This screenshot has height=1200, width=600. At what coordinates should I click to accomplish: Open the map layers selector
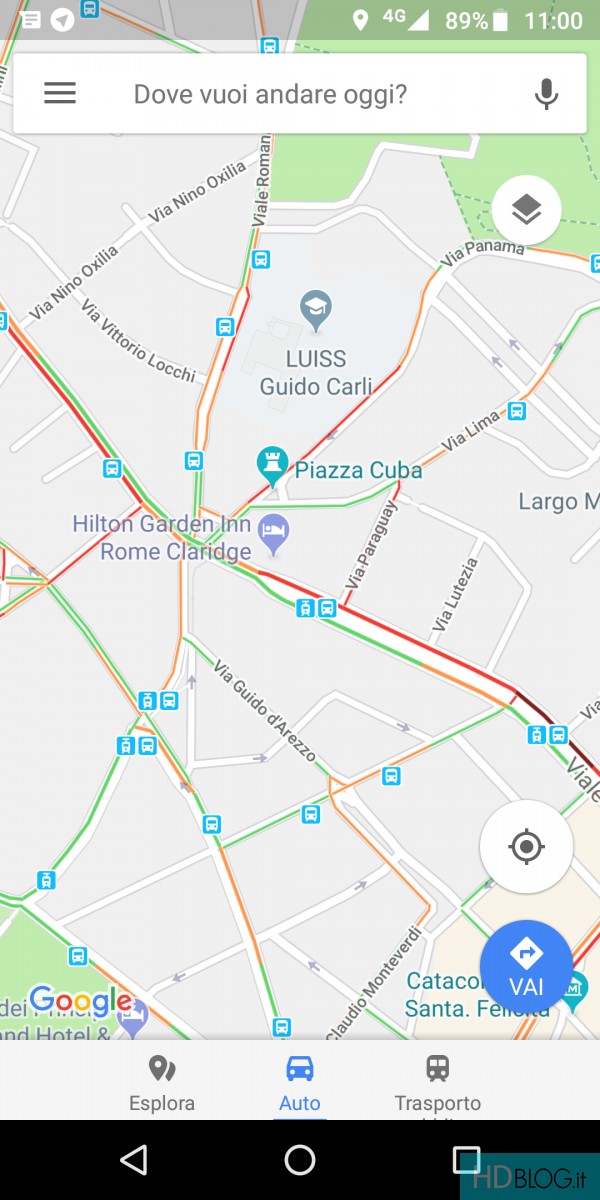pos(526,210)
